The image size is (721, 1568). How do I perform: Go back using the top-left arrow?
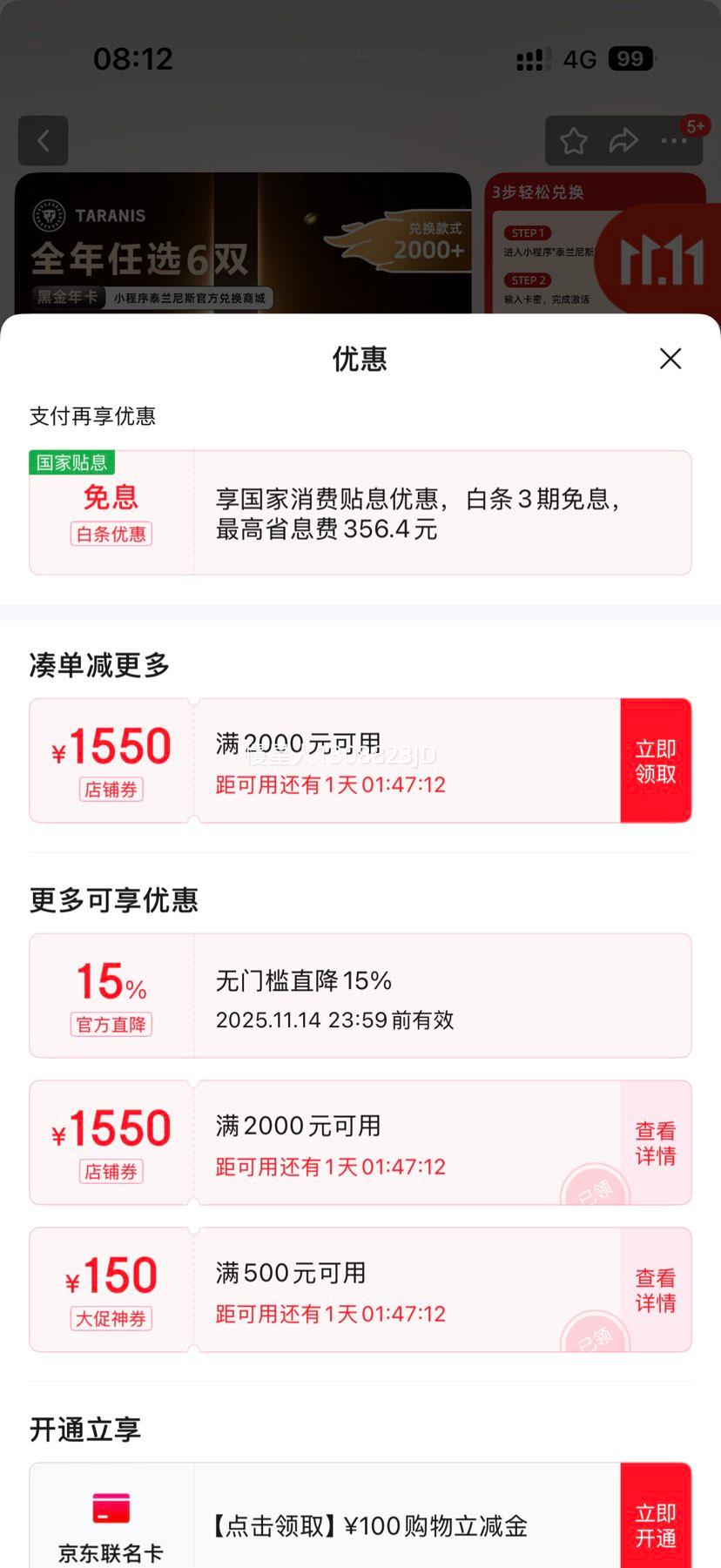(x=43, y=140)
